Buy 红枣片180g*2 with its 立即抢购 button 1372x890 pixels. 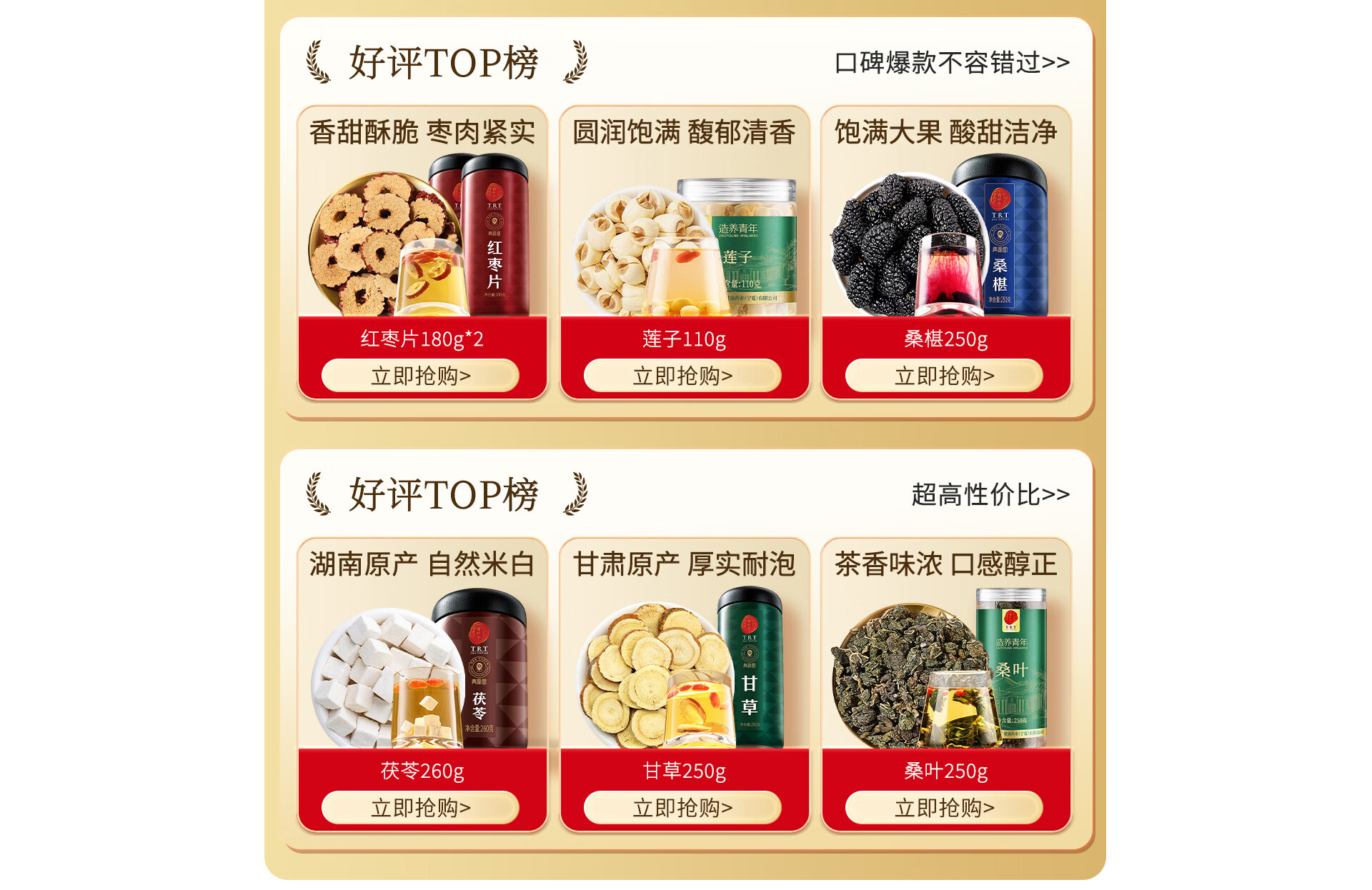(x=420, y=376)
